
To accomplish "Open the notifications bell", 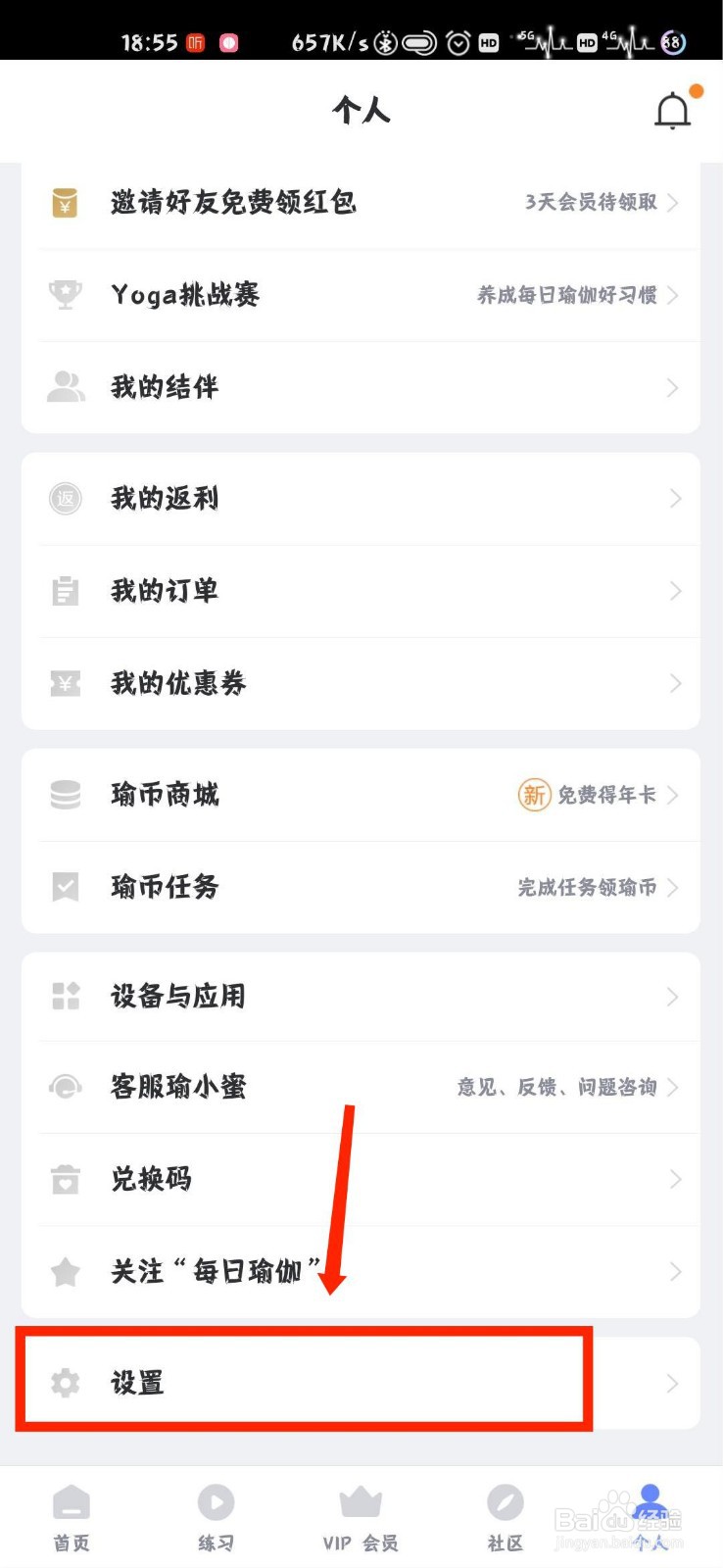I will [x=673, y=111].
